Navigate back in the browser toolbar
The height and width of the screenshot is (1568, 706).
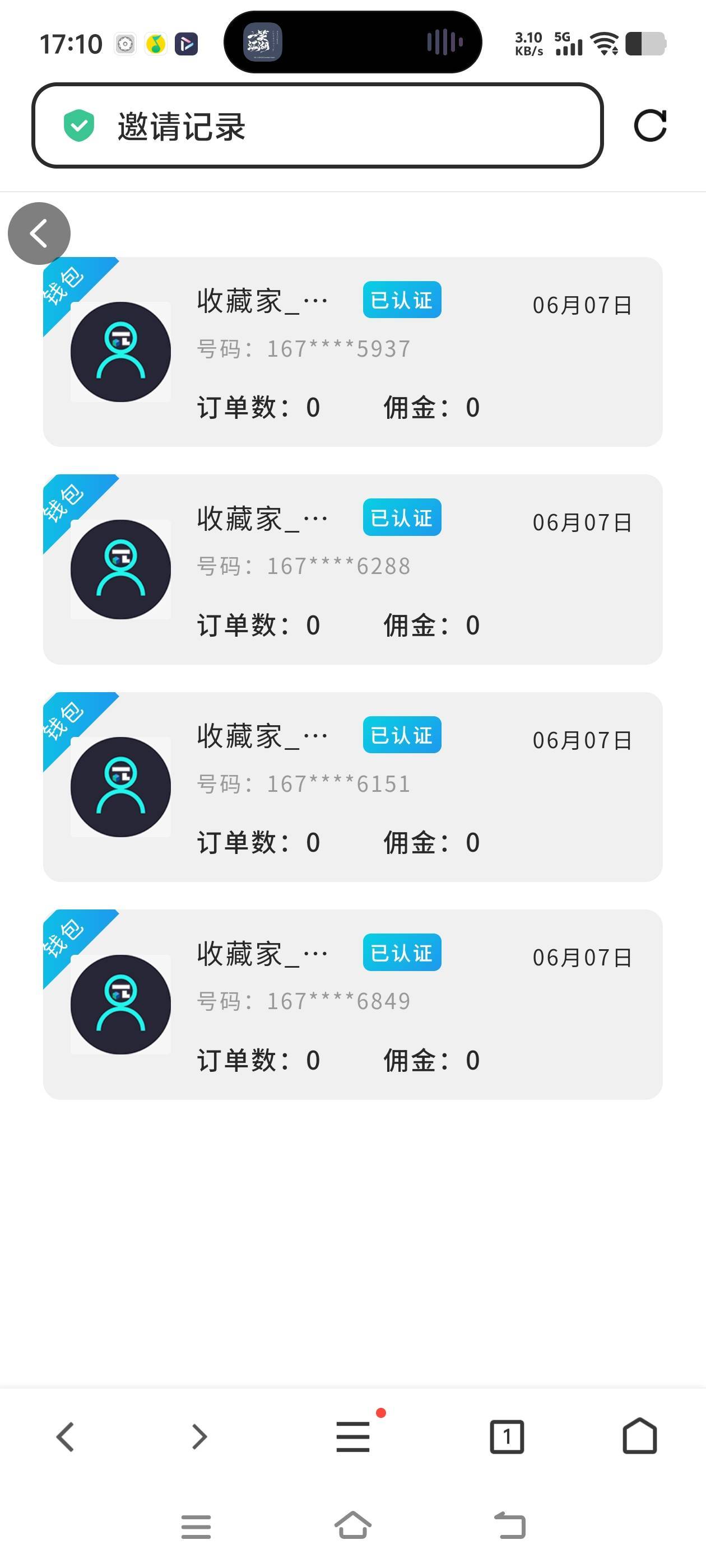[x=65, y=1436]
